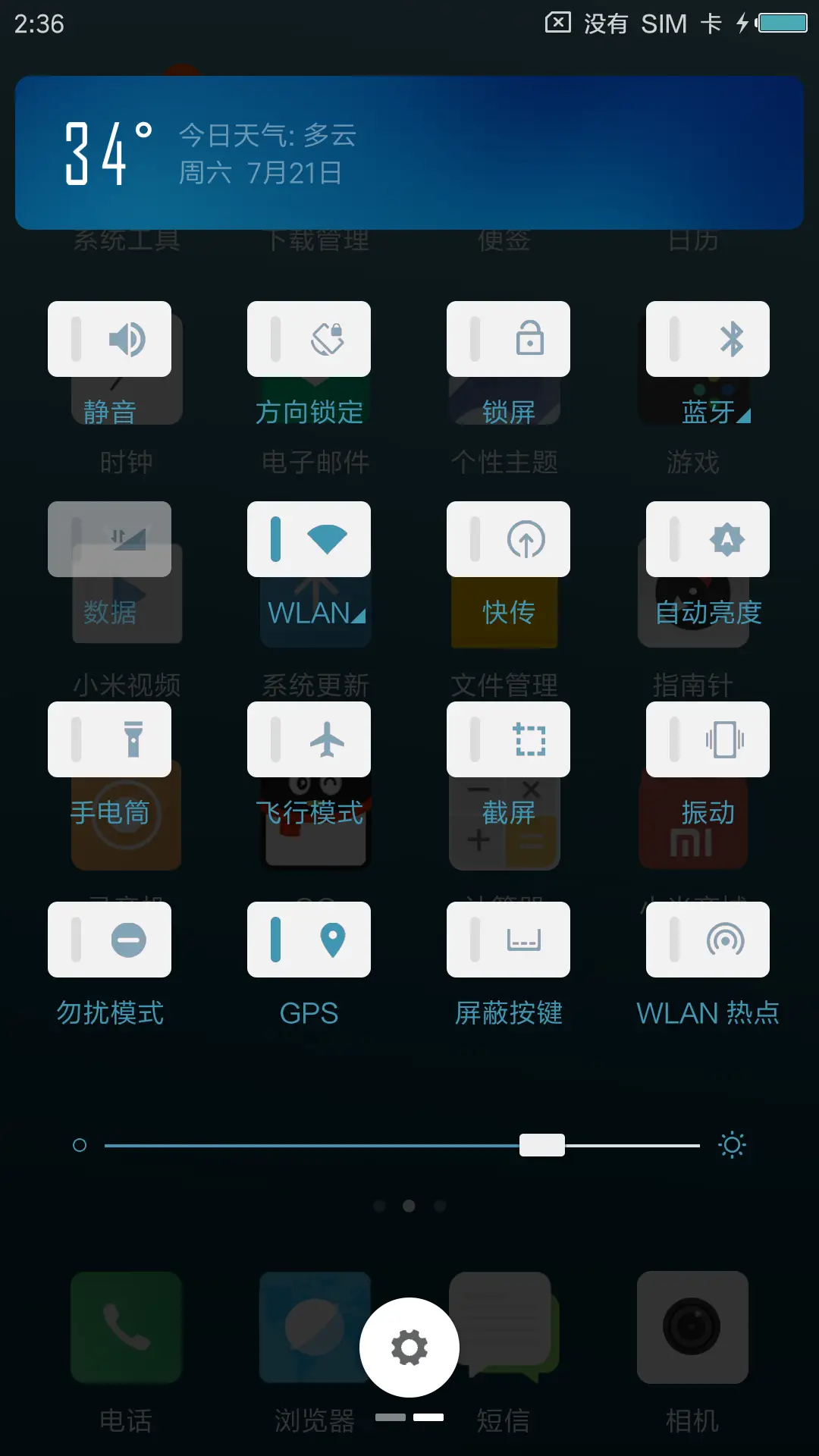
Task: Switch to the second quick settings page dot
Action: coord(409,1206)
